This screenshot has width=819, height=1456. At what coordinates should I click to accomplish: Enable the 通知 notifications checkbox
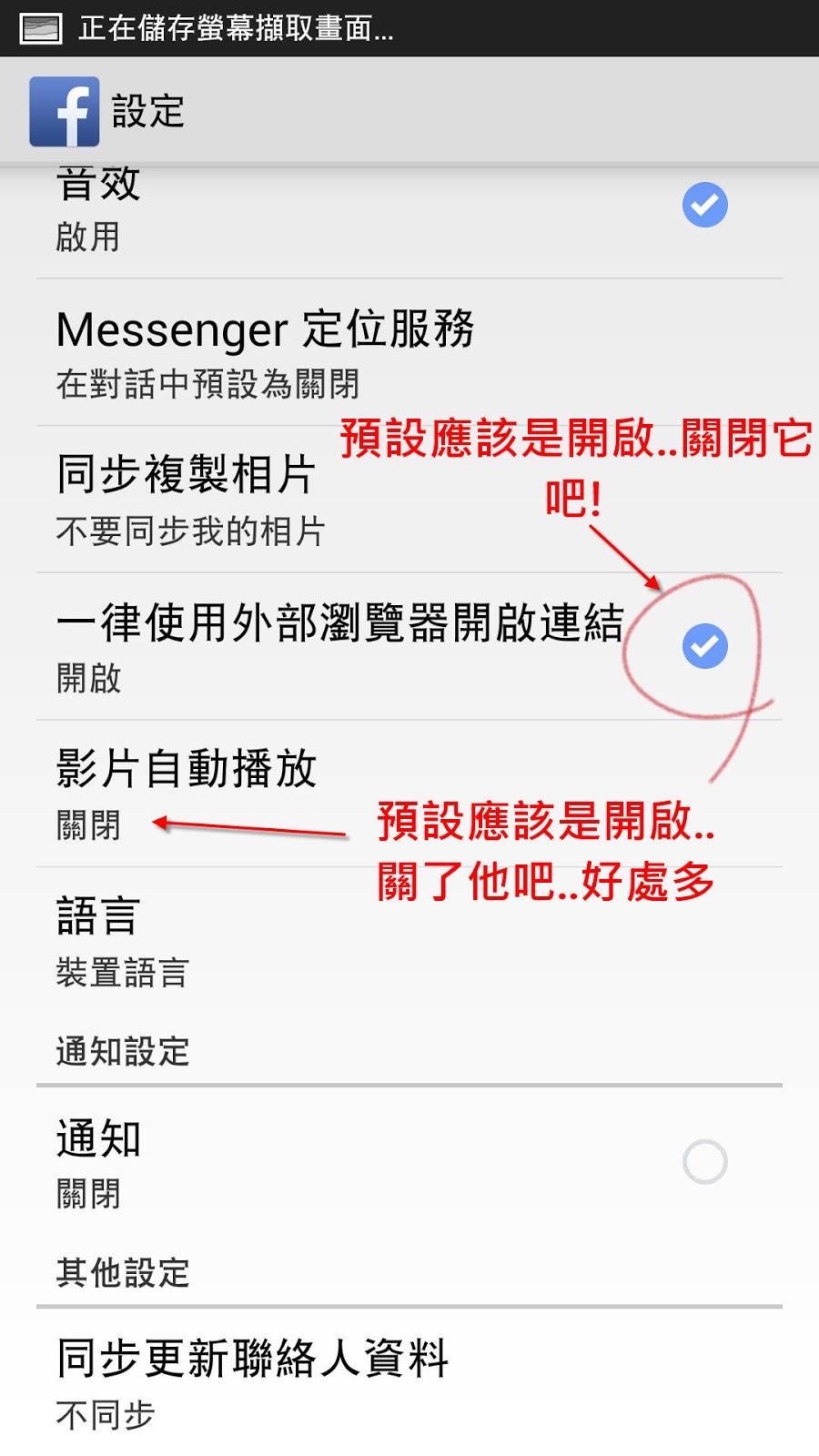(x=704, y=1162)
